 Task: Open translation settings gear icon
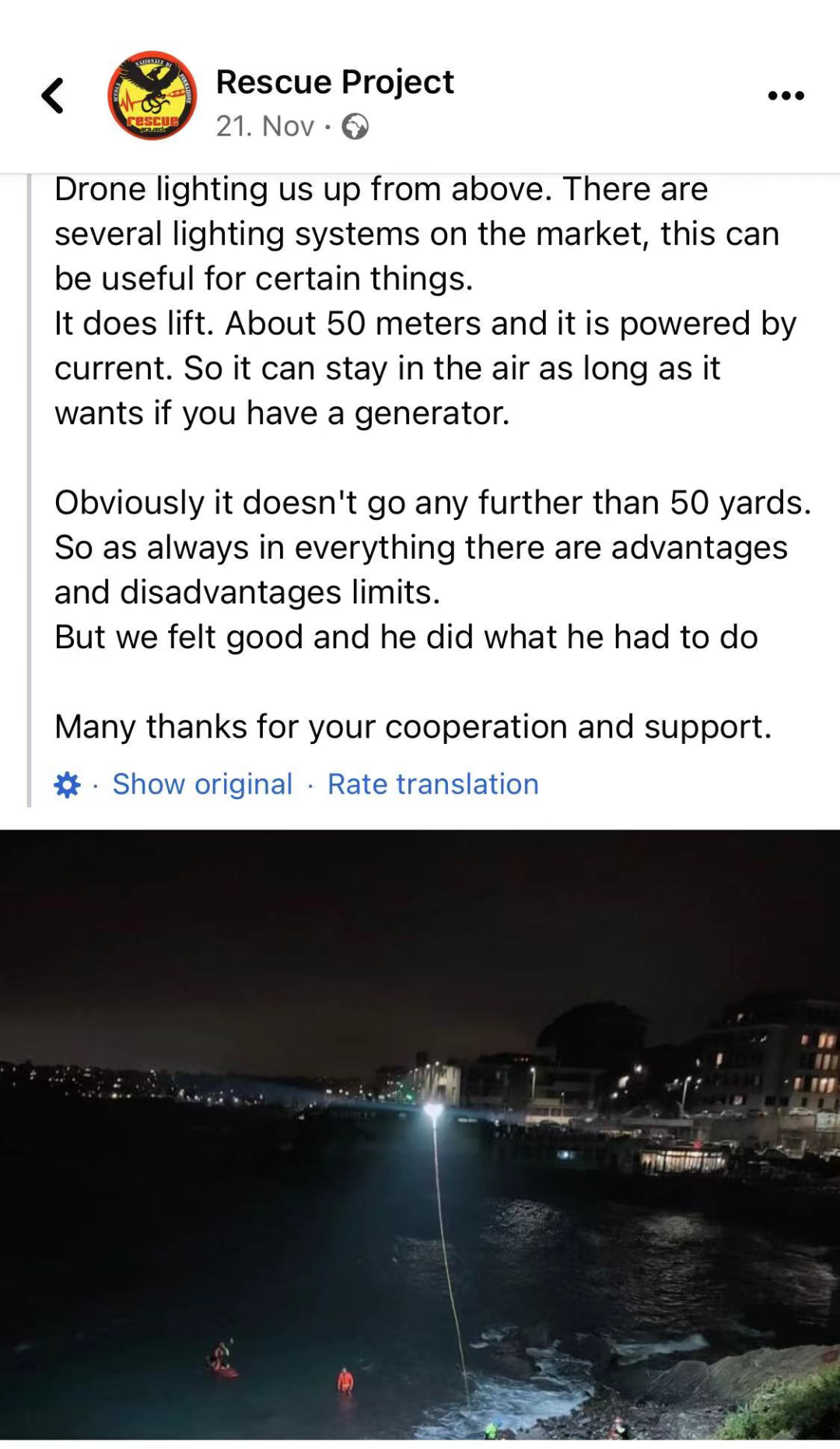tap(68, 784)
